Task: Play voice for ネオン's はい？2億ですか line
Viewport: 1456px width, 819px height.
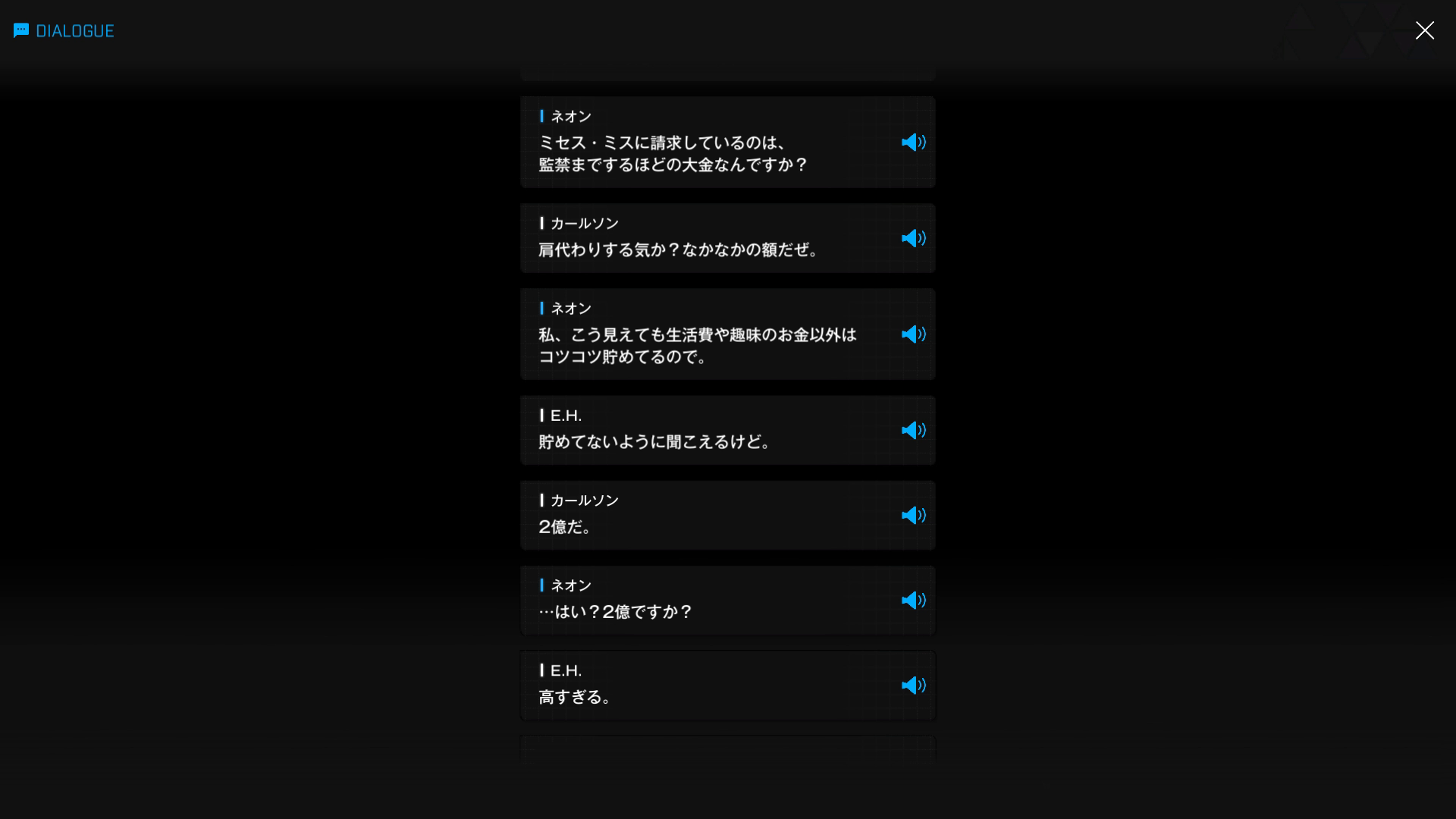Action: (913, 601)
